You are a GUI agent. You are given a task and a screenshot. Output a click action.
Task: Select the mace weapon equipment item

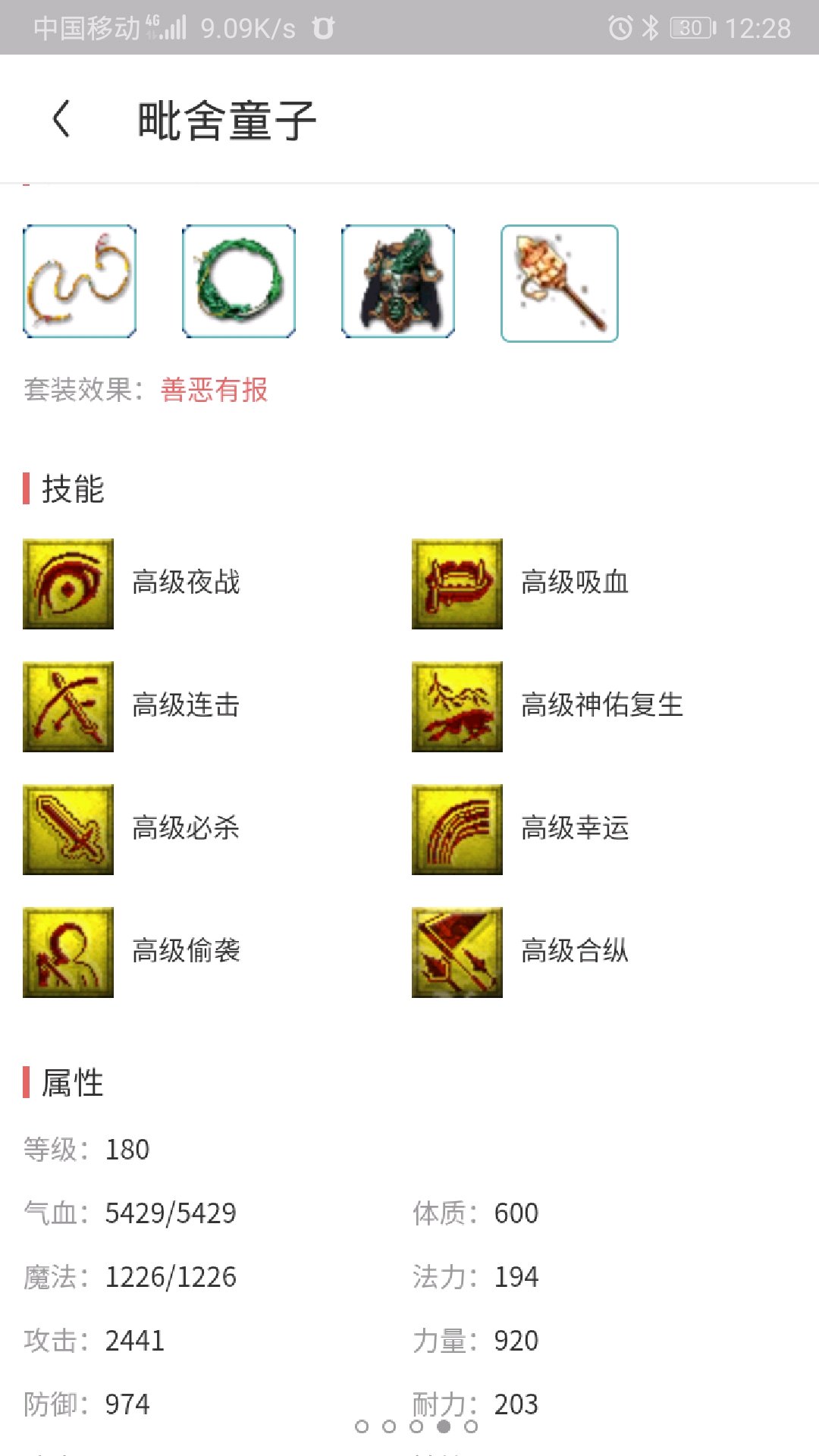tap(560, 284)
